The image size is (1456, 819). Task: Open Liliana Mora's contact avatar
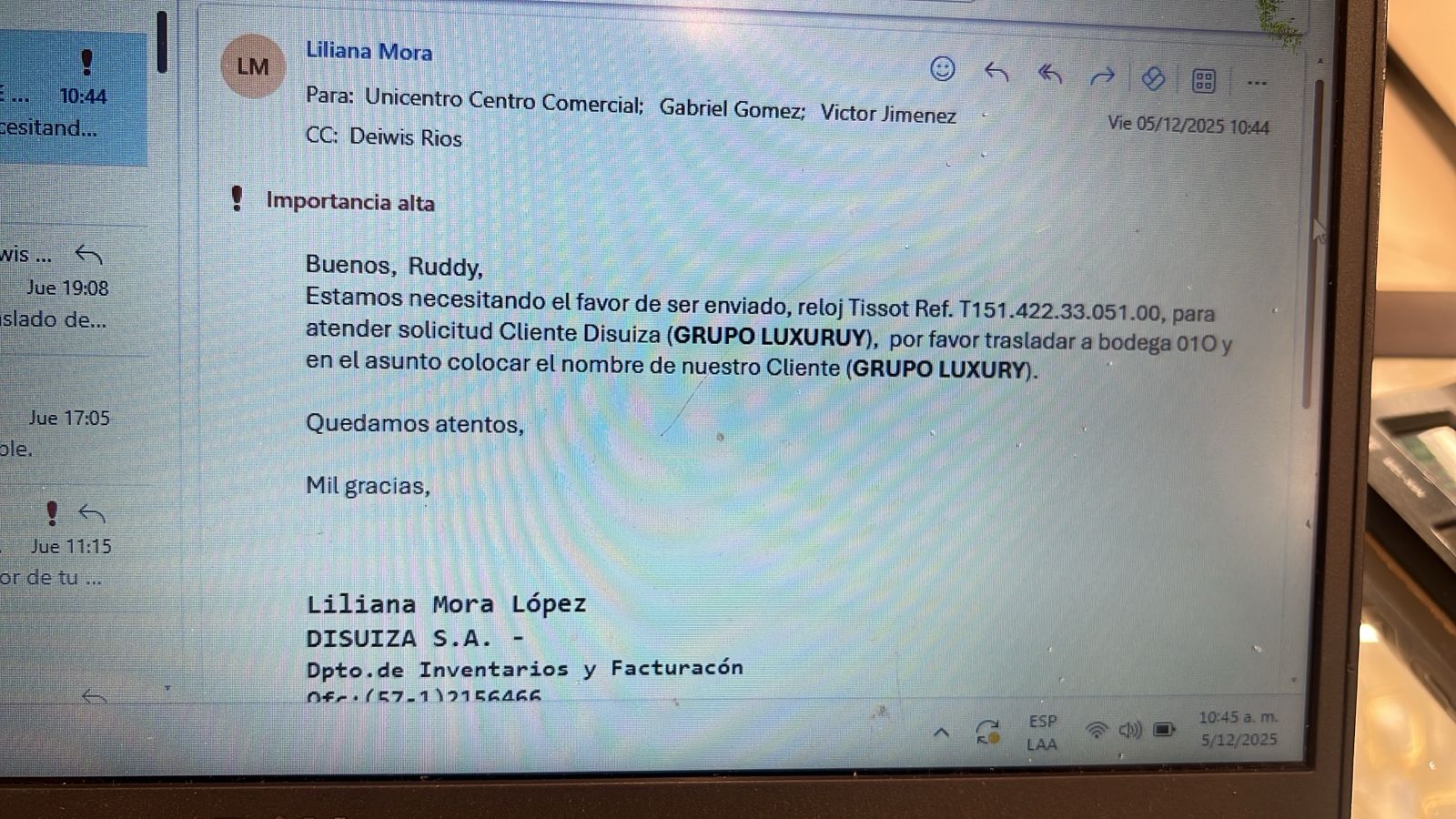(x=252, y=66)
